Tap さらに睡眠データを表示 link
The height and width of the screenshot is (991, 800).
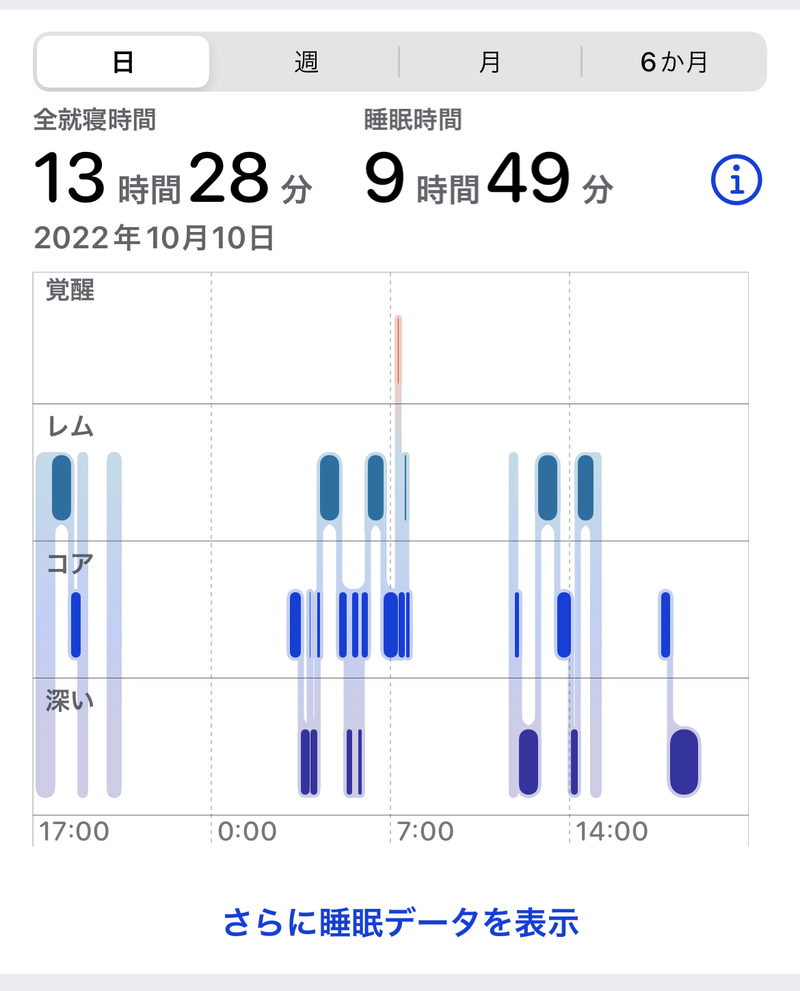(x=400, y=922)
